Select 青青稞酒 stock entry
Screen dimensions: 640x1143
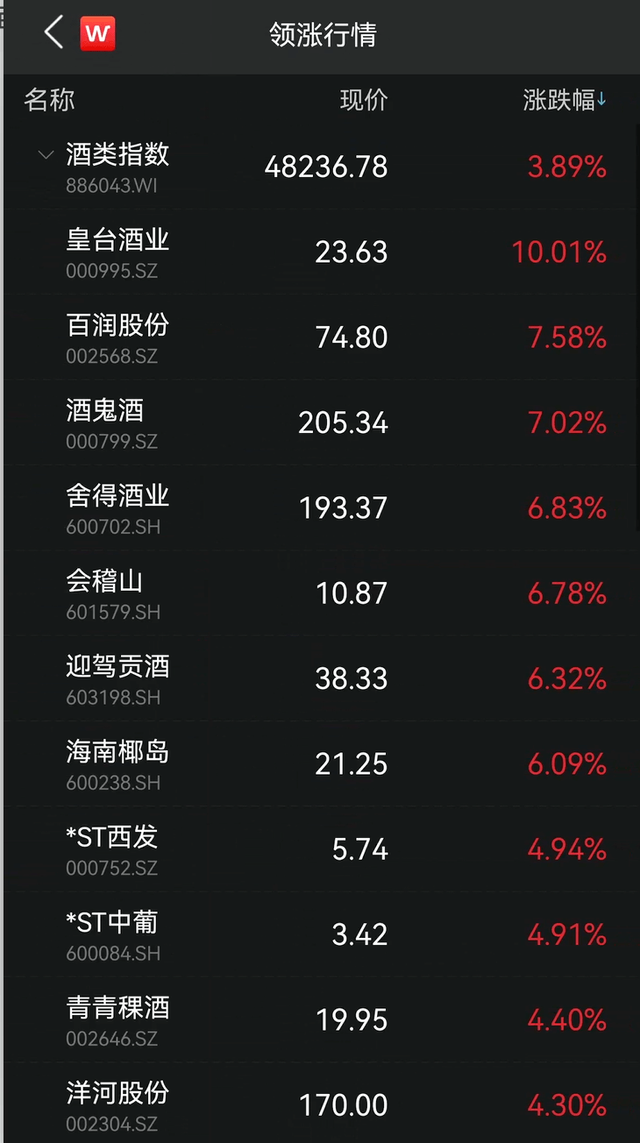[x=321, y=1020]
